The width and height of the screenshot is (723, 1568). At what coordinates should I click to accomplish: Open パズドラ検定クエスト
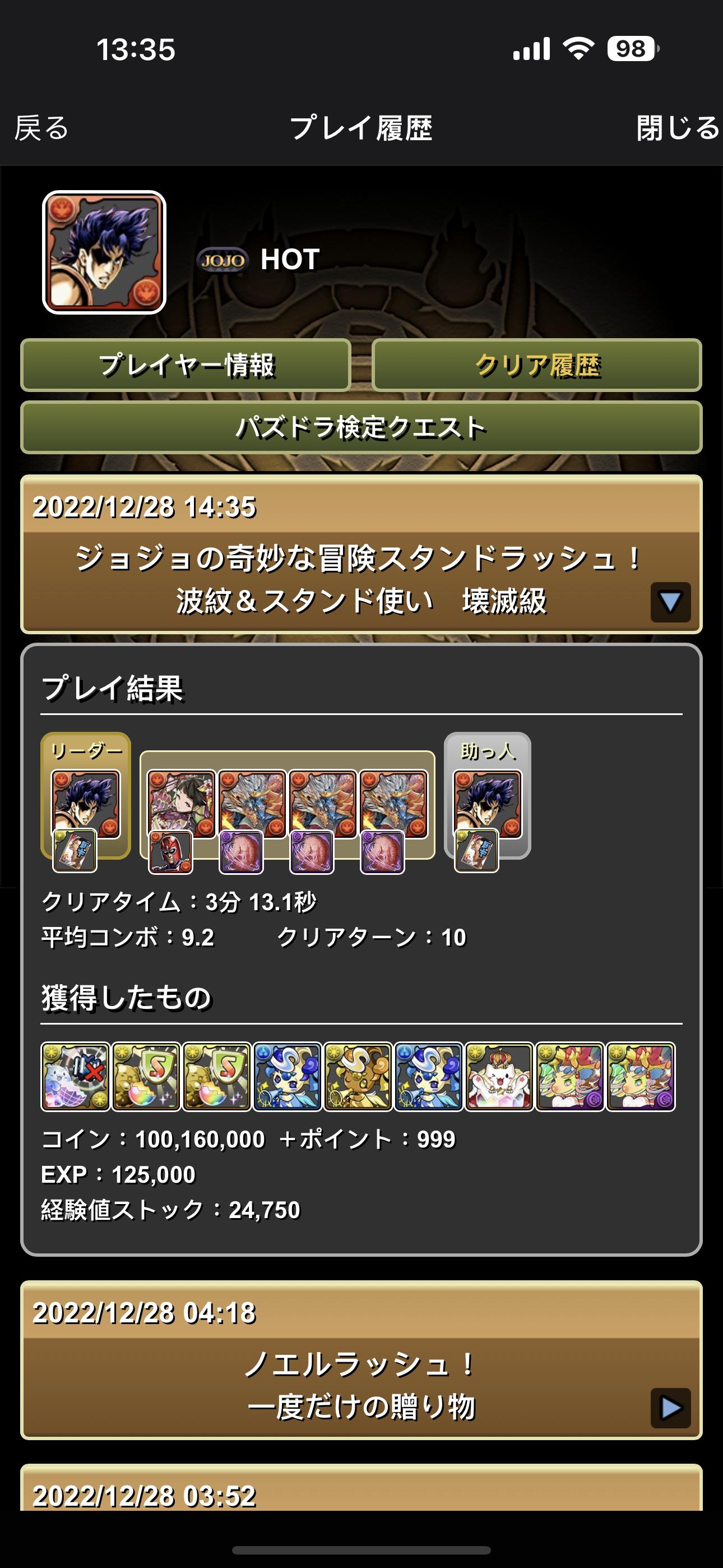(x=361, y=427)
